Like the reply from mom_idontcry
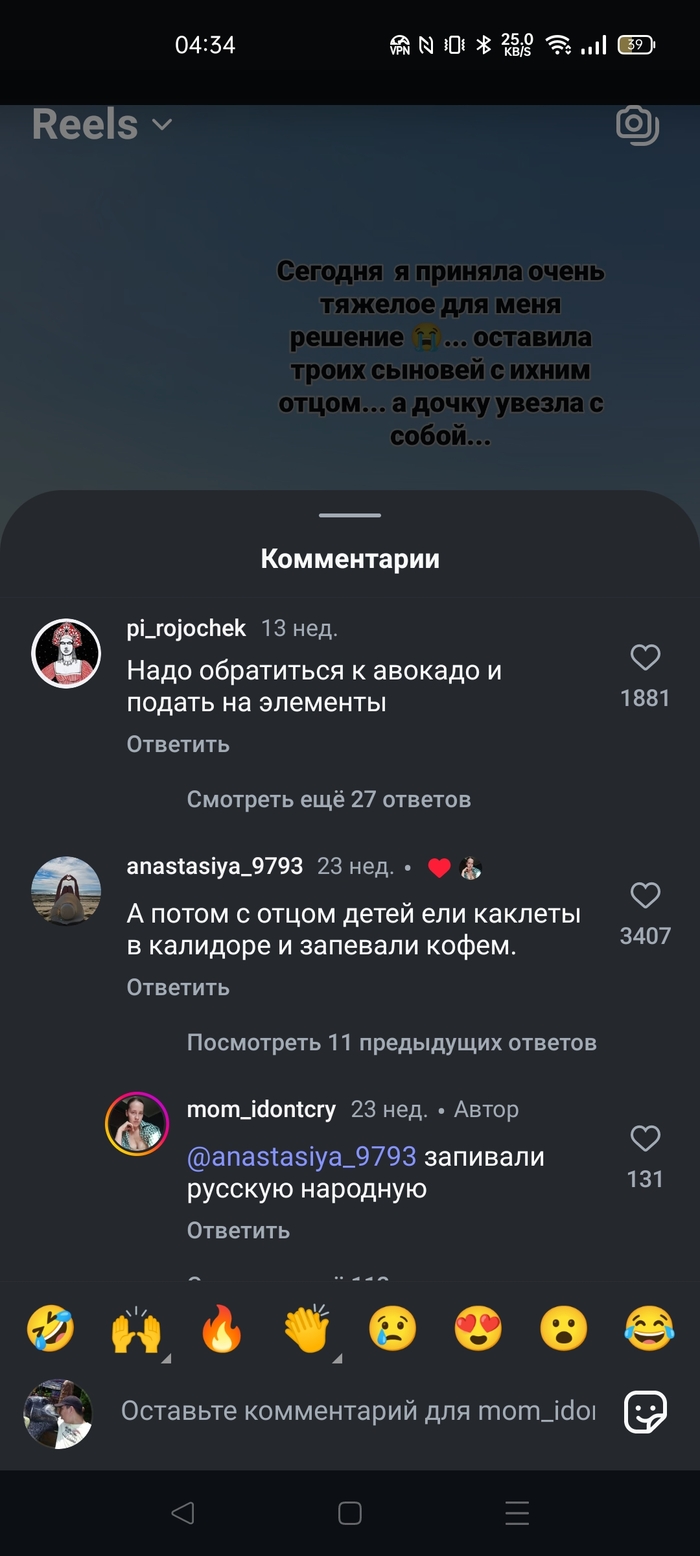The height and width of the screenshot is (1556, 700). click(645, 1139)
